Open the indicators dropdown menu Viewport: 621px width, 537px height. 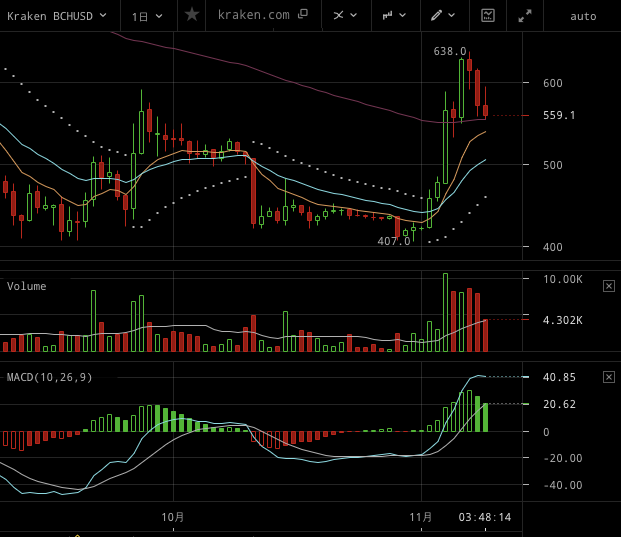(345, 16)
